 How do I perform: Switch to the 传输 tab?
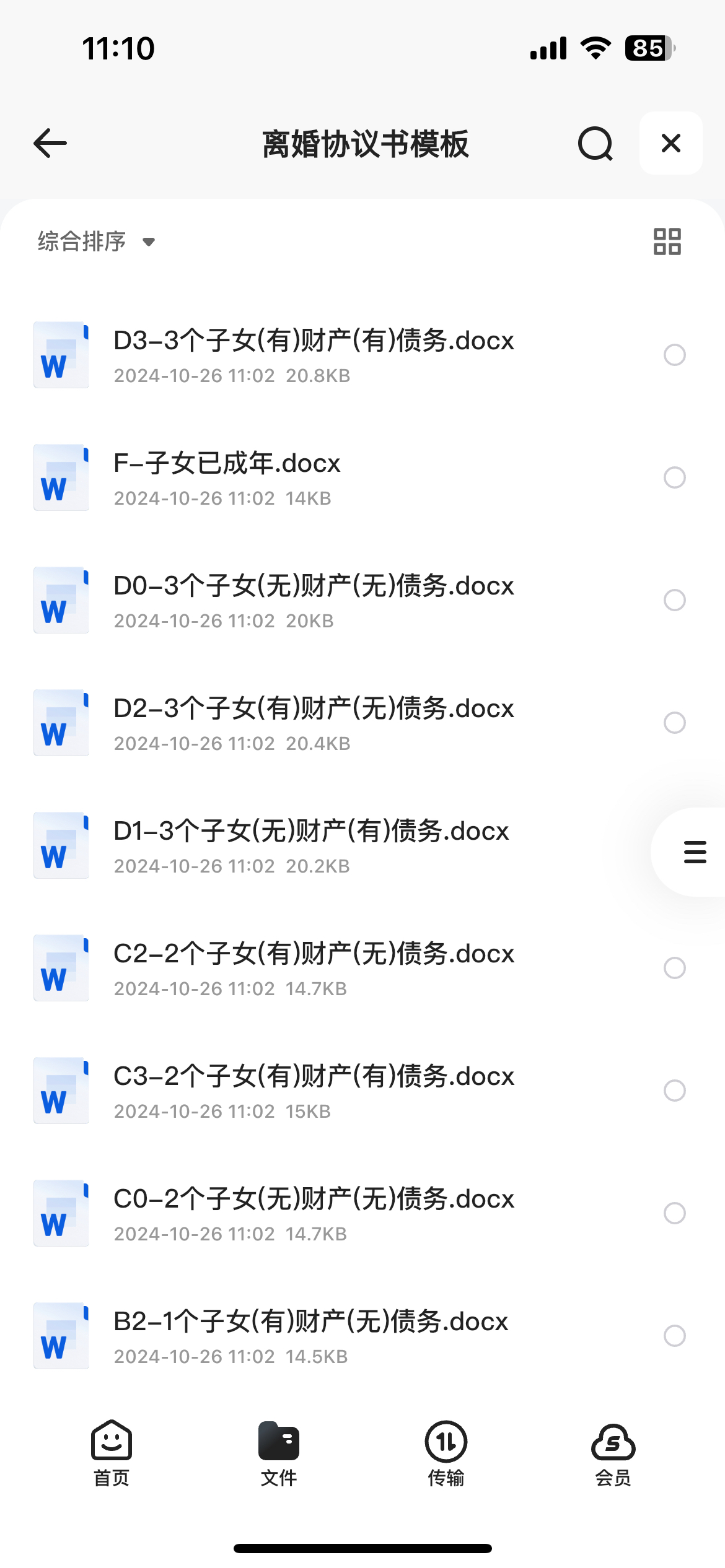[446, 1453]
